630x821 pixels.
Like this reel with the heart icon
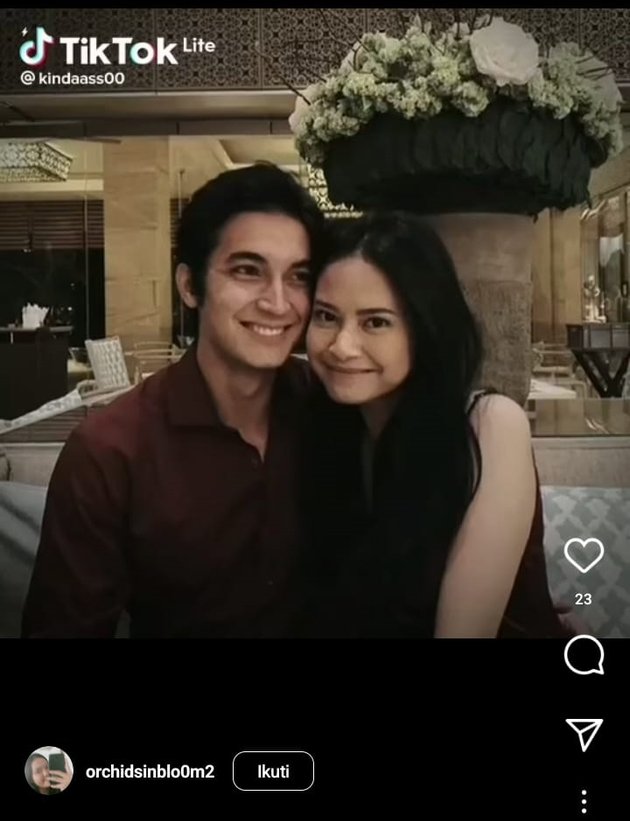pyautogui.click(x=584, y=556)
